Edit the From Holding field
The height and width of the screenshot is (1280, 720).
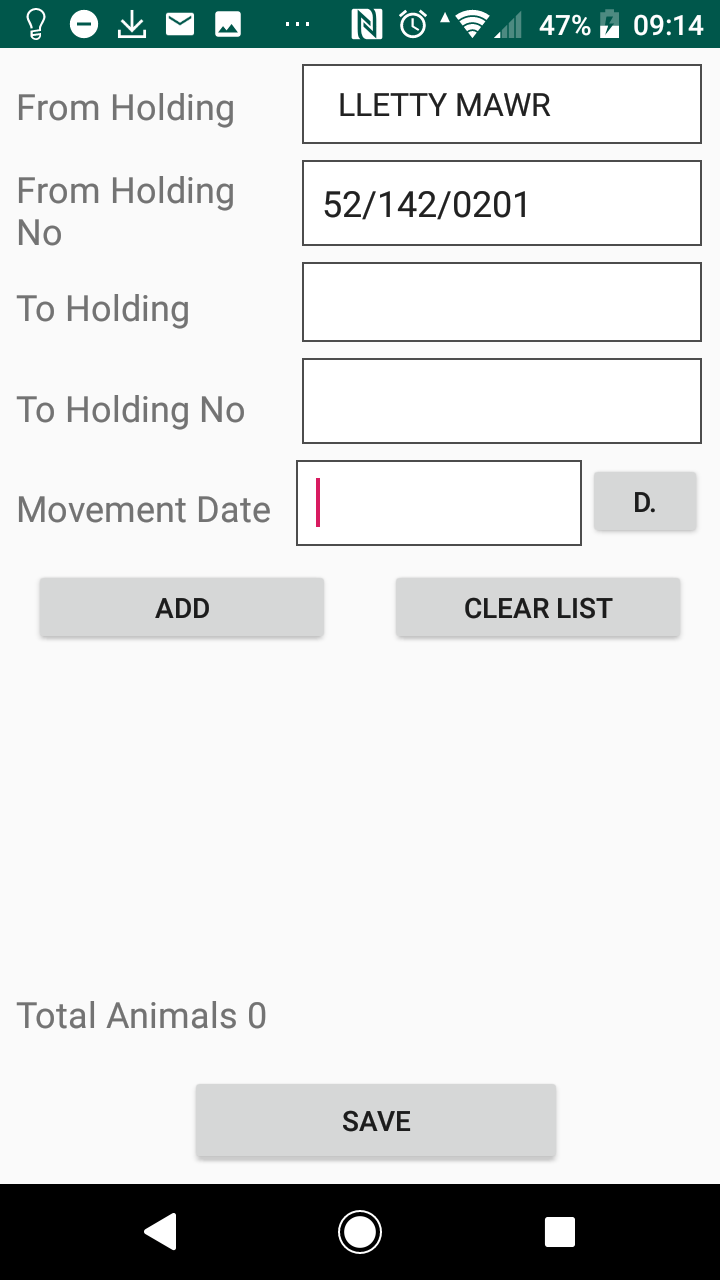click(501, 104)
